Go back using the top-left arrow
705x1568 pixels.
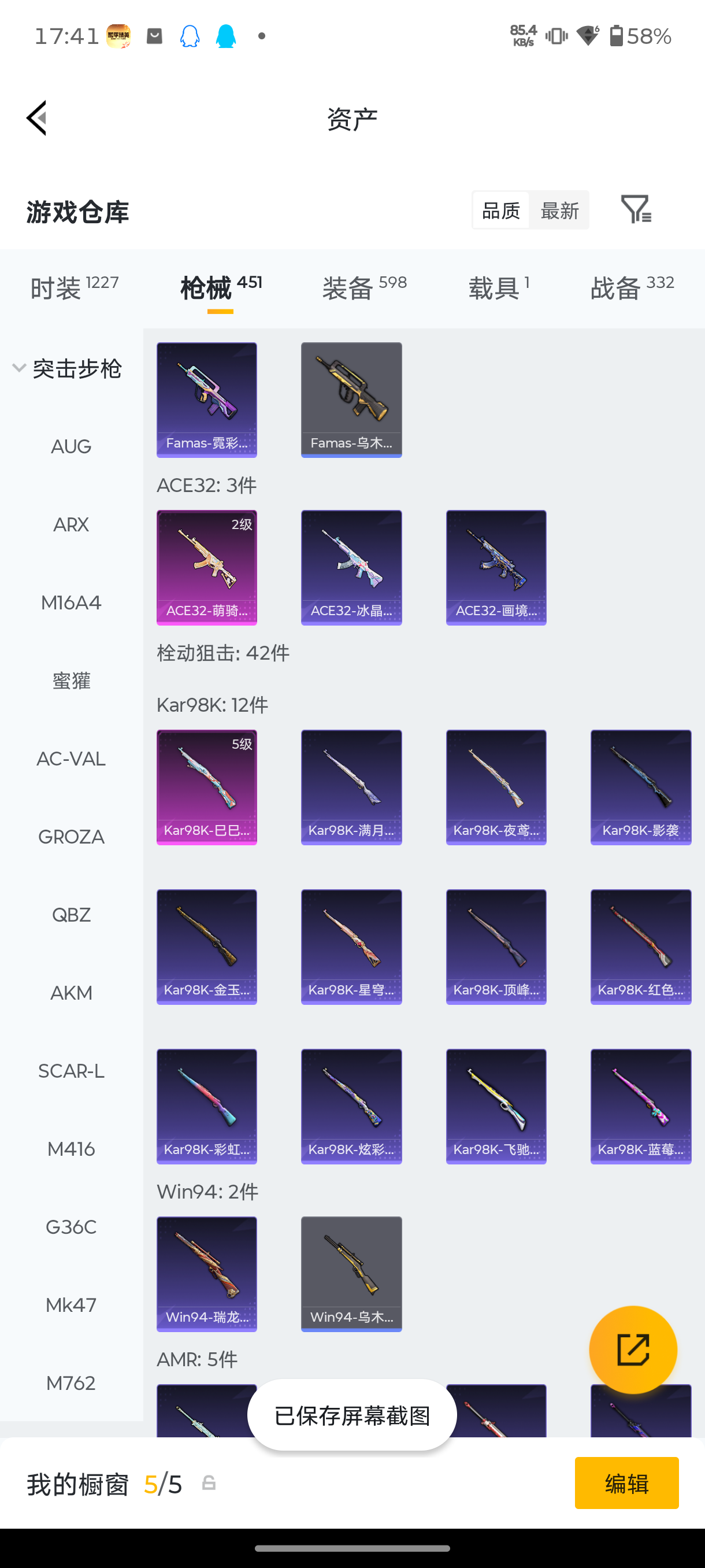coord(36,118)
